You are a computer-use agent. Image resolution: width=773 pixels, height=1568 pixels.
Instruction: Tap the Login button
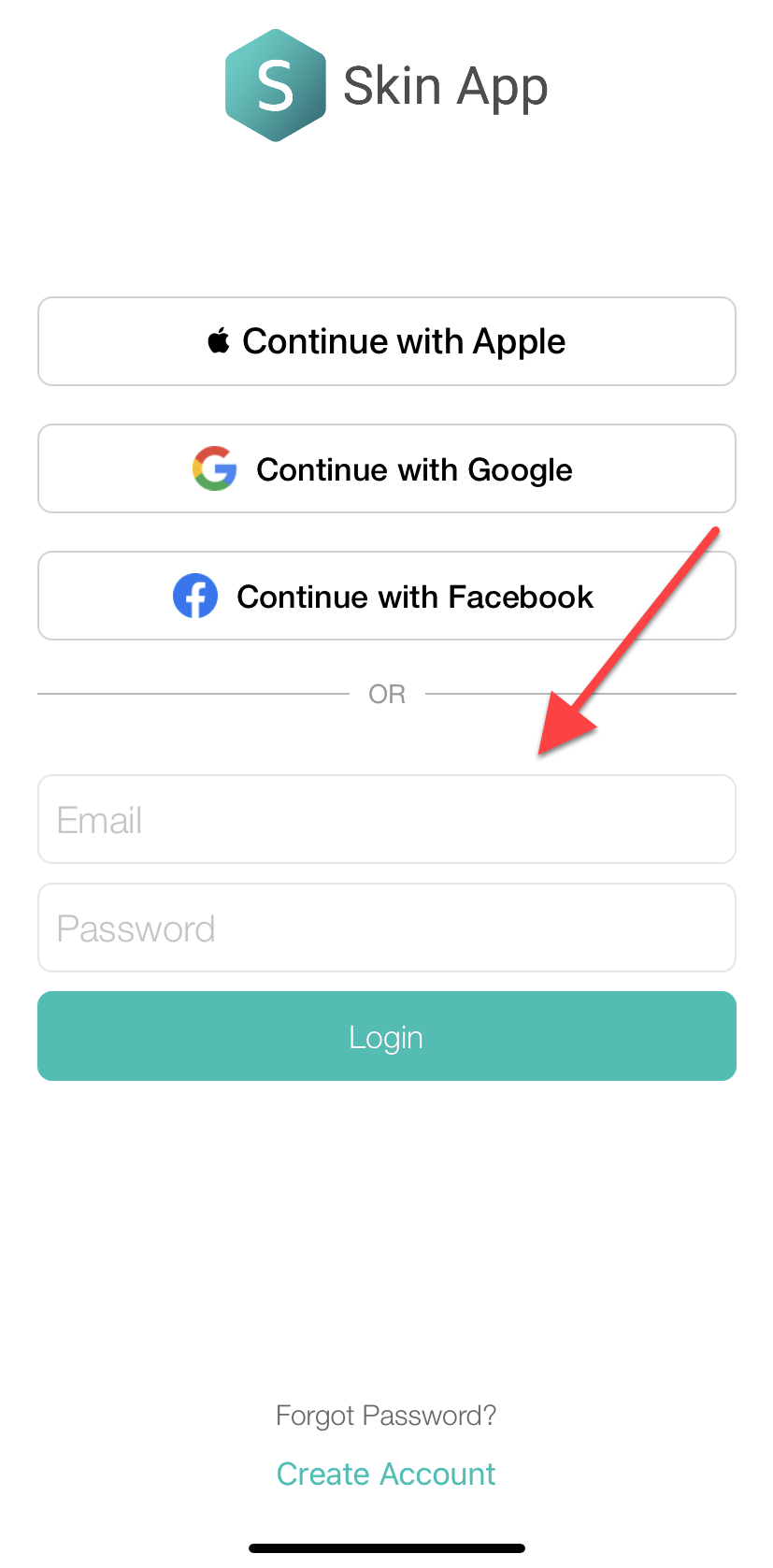tap(386, 1036)
